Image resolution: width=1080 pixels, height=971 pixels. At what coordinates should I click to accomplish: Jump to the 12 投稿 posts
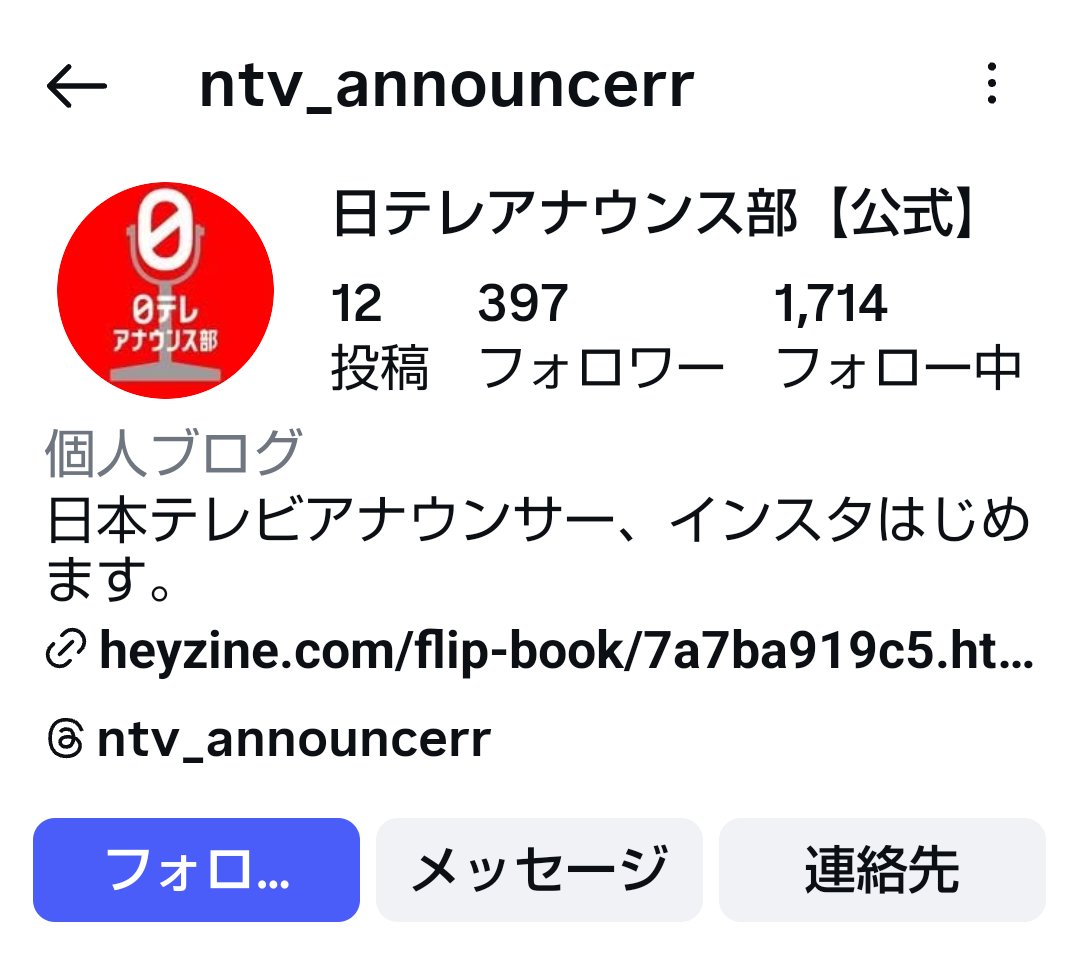(379, 336)
